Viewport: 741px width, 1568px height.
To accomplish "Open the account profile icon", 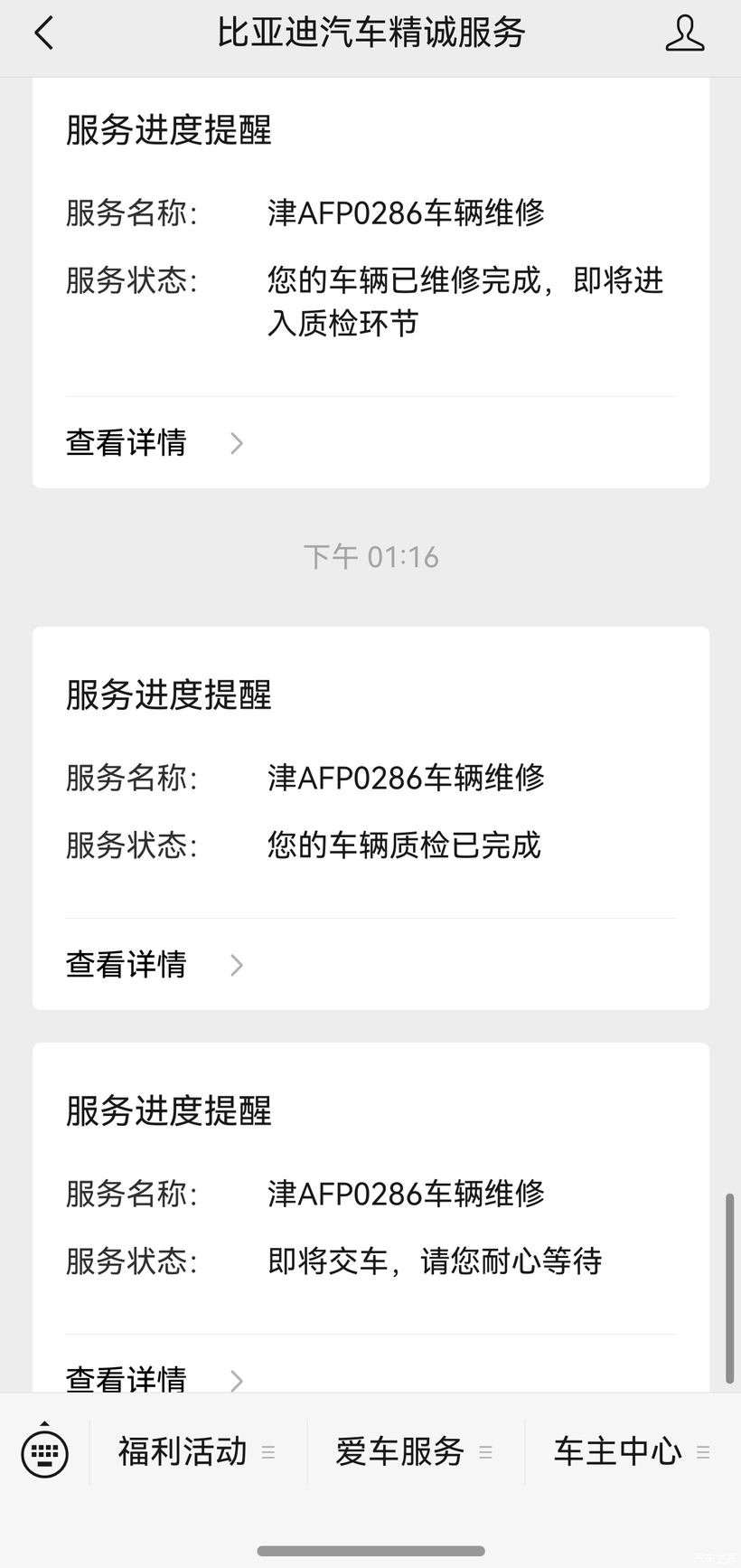I will [x=684, y=33].
